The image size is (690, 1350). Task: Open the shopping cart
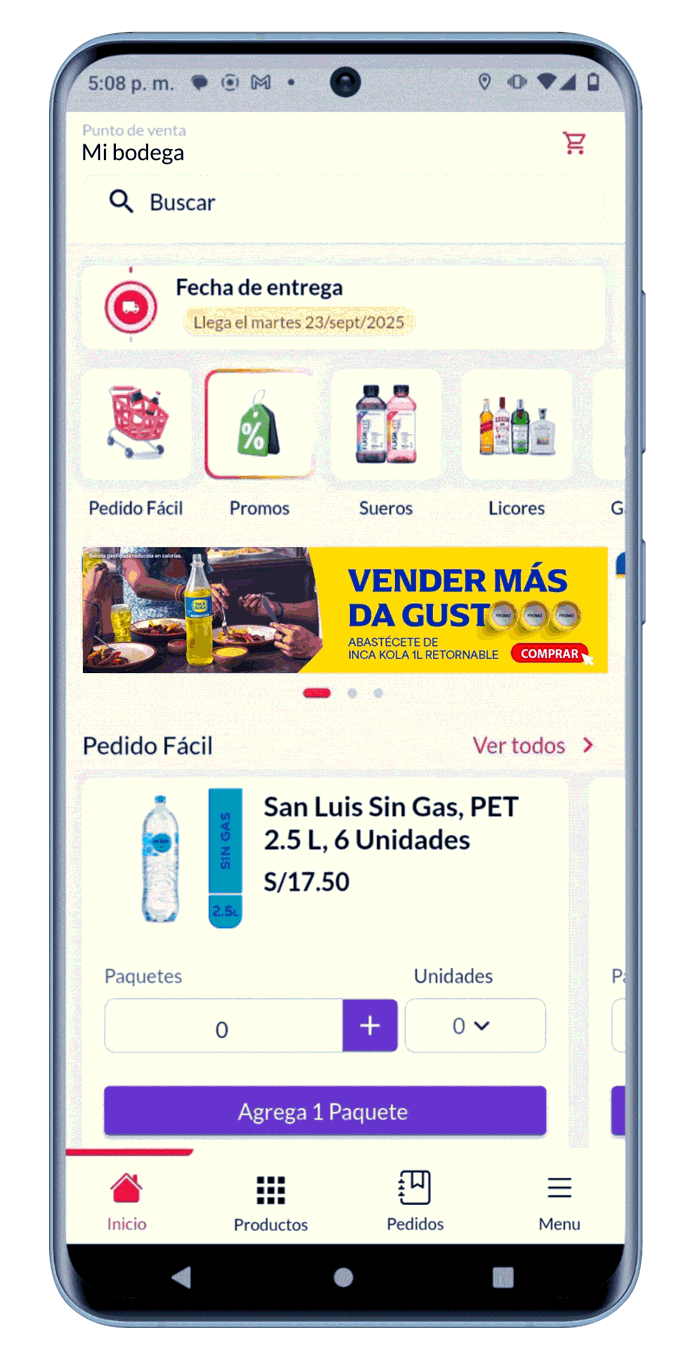point(574,143)
